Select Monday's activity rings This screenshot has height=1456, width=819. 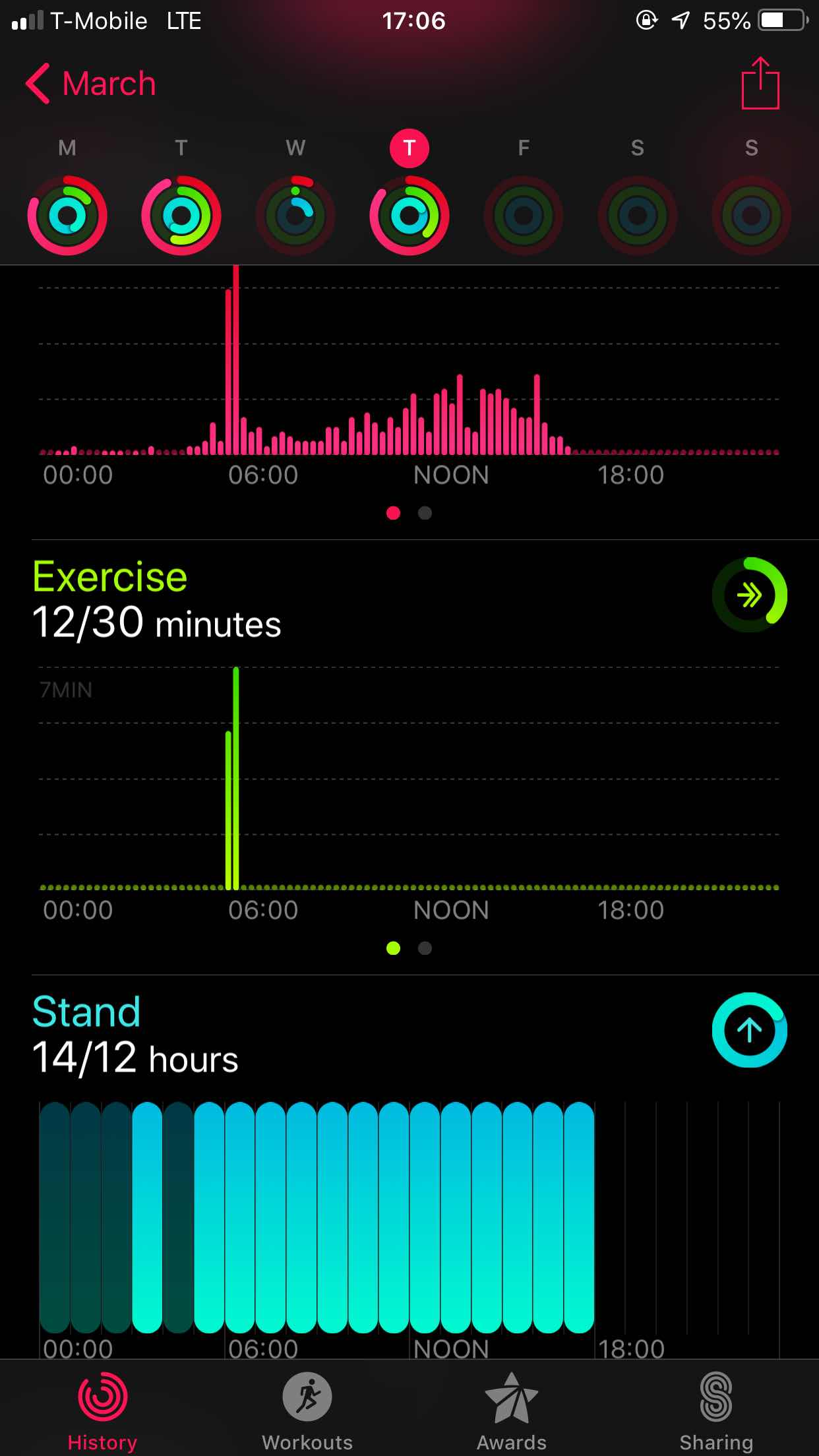click(67, 215)
